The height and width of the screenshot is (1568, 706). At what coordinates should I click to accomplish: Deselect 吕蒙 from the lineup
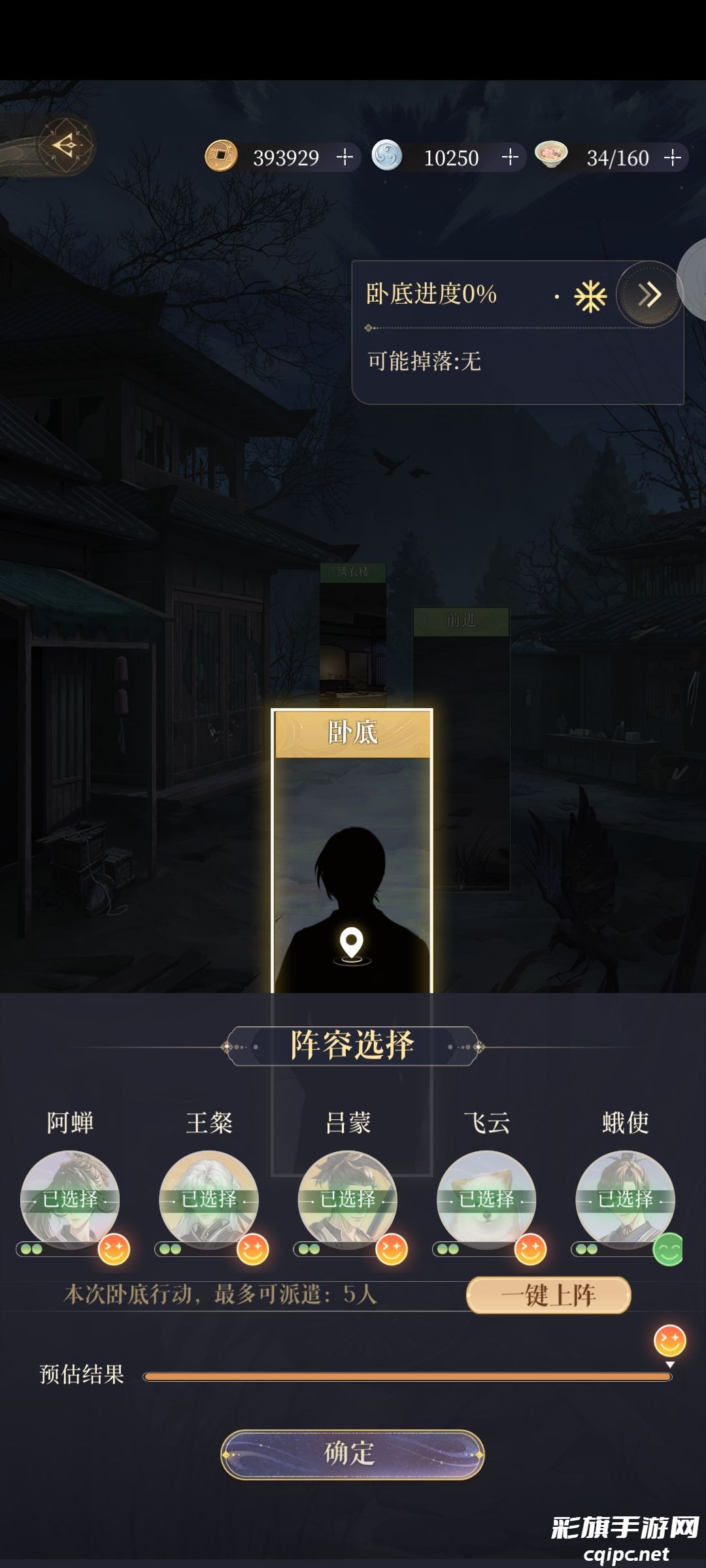[x=348, y=1200]
